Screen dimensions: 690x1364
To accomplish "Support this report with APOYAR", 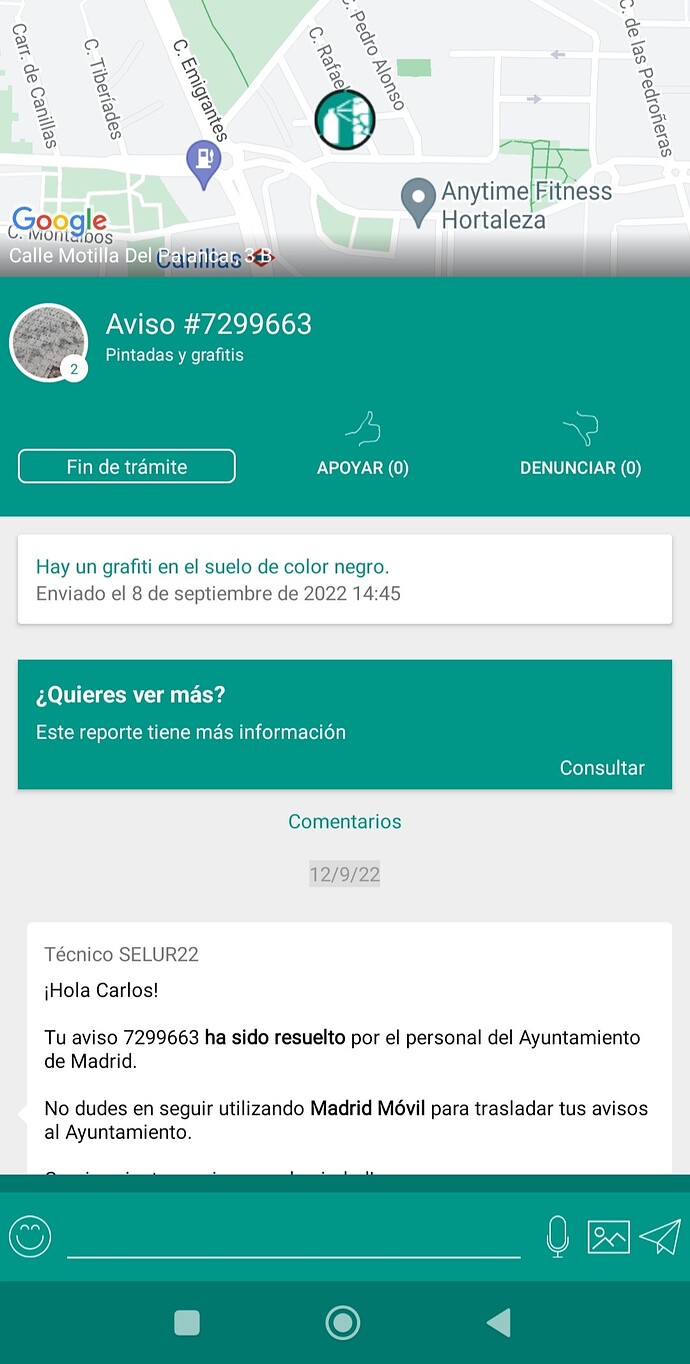I will [362, 447].
